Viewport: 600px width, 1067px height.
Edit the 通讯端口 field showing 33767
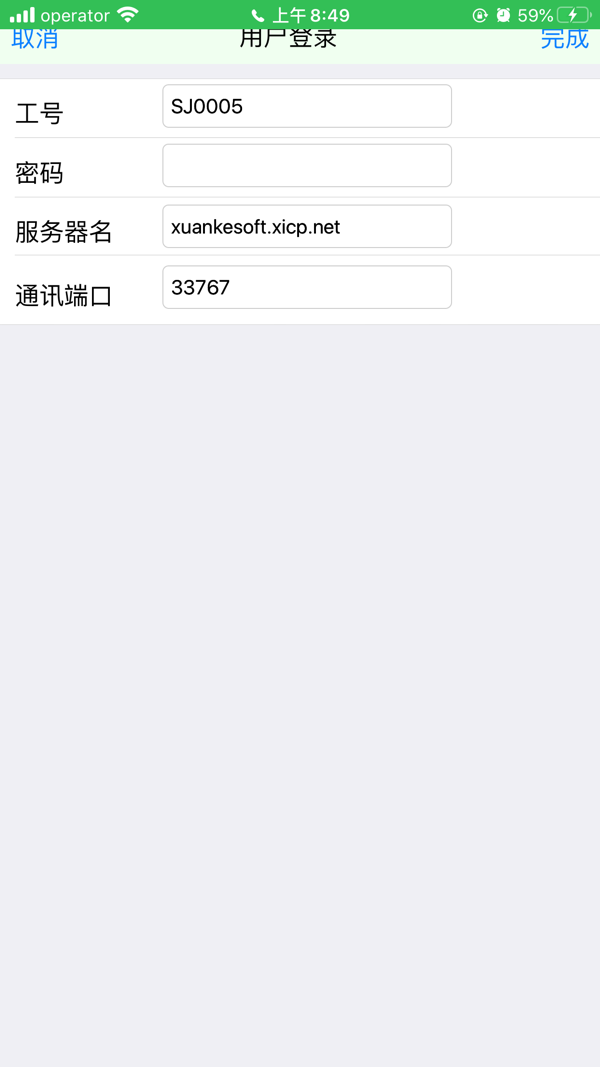pos(306,287)
